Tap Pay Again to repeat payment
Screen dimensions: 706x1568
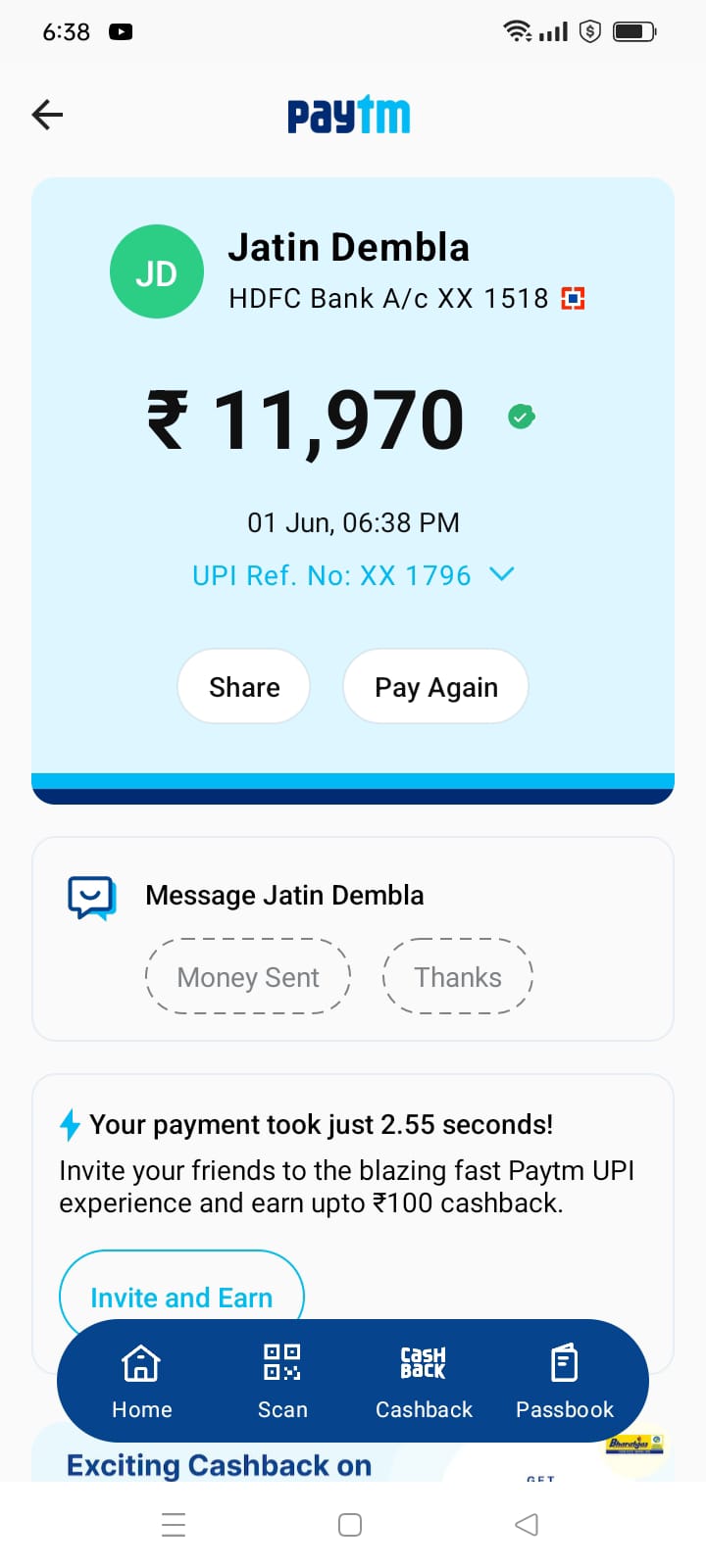point(435,687)
